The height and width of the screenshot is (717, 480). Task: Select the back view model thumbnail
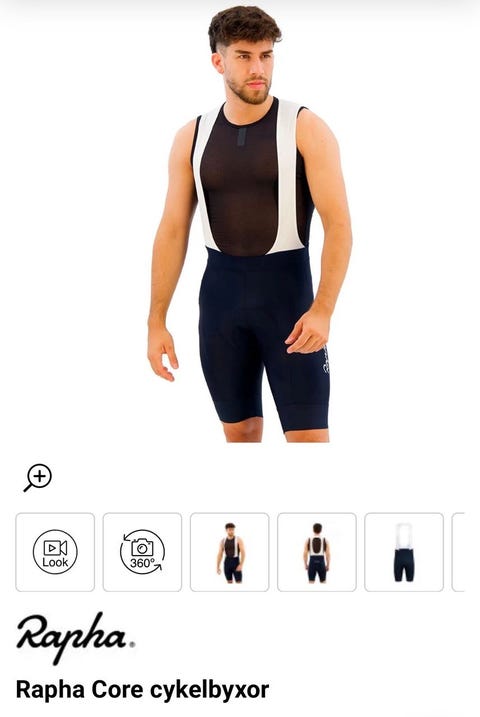317,552
